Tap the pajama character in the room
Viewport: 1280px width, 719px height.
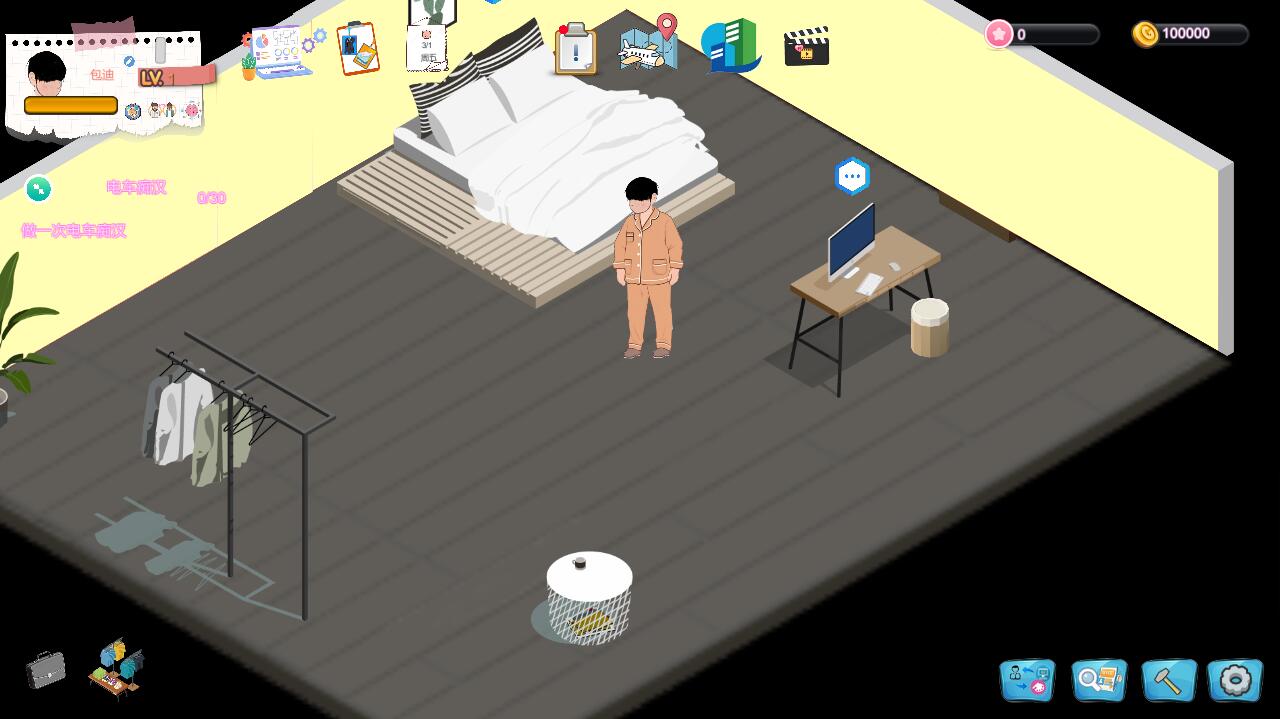(x=648, y=270)
